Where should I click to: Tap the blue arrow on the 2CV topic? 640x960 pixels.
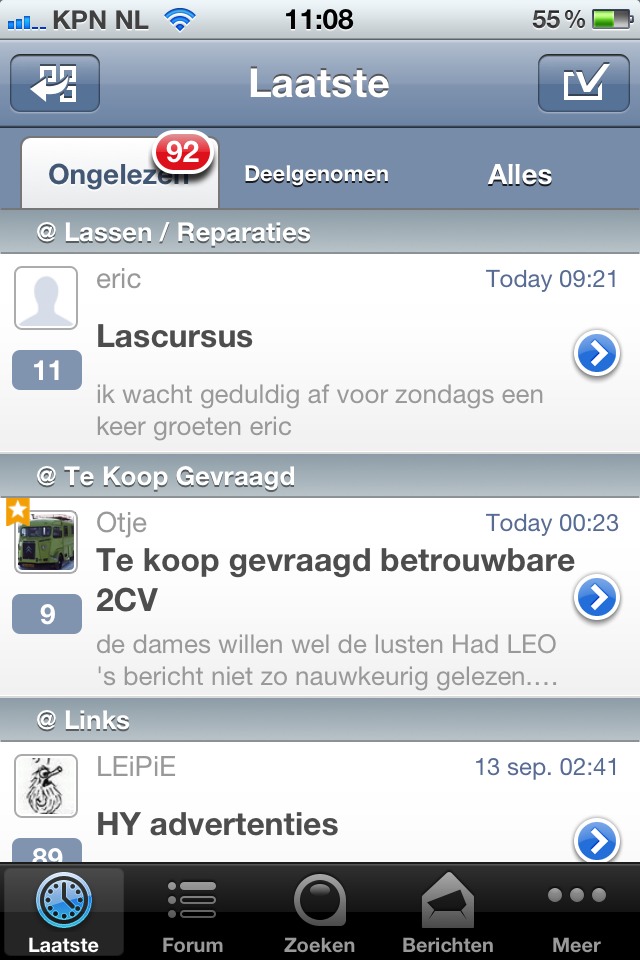597,597
